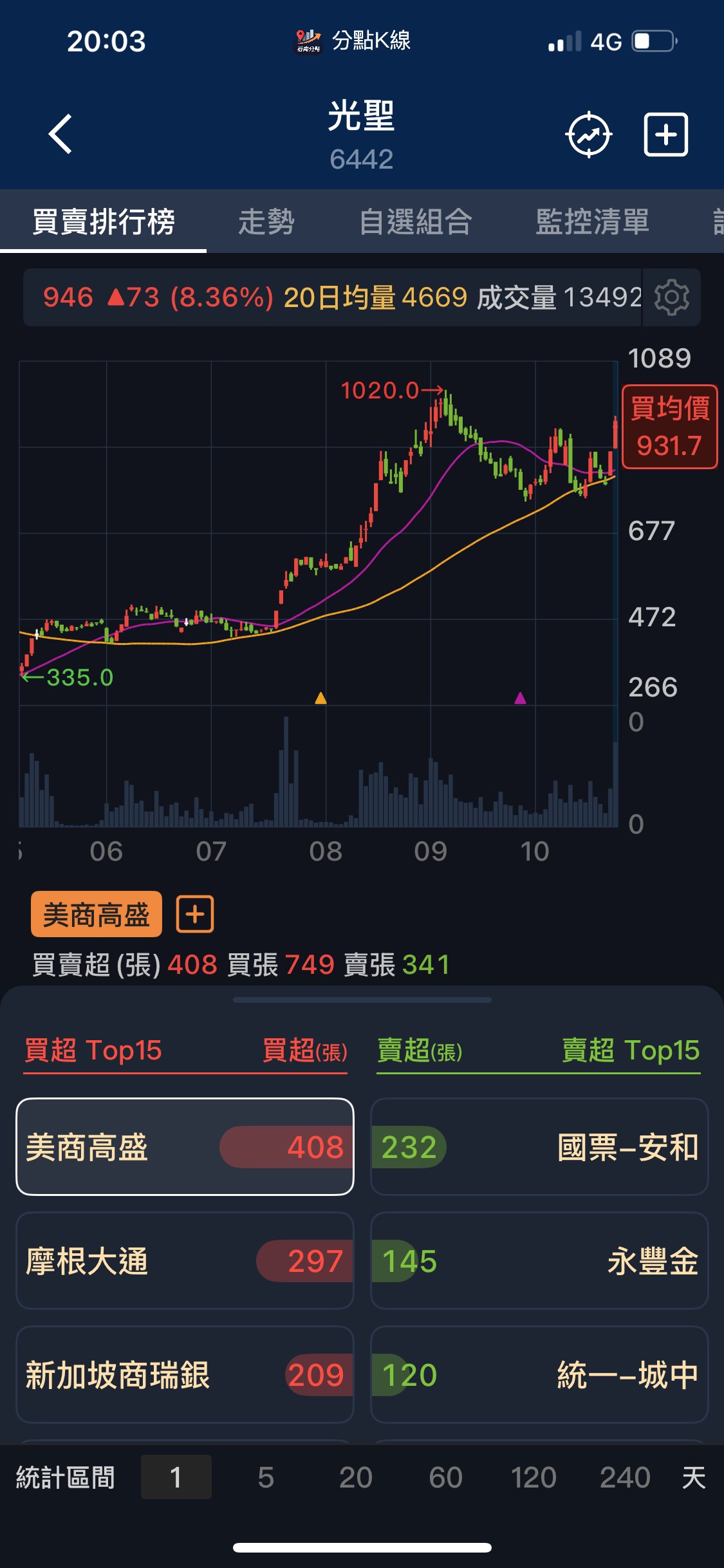Select the 240-day statistics interval
724x1568 pixels.
point(625,1477)
